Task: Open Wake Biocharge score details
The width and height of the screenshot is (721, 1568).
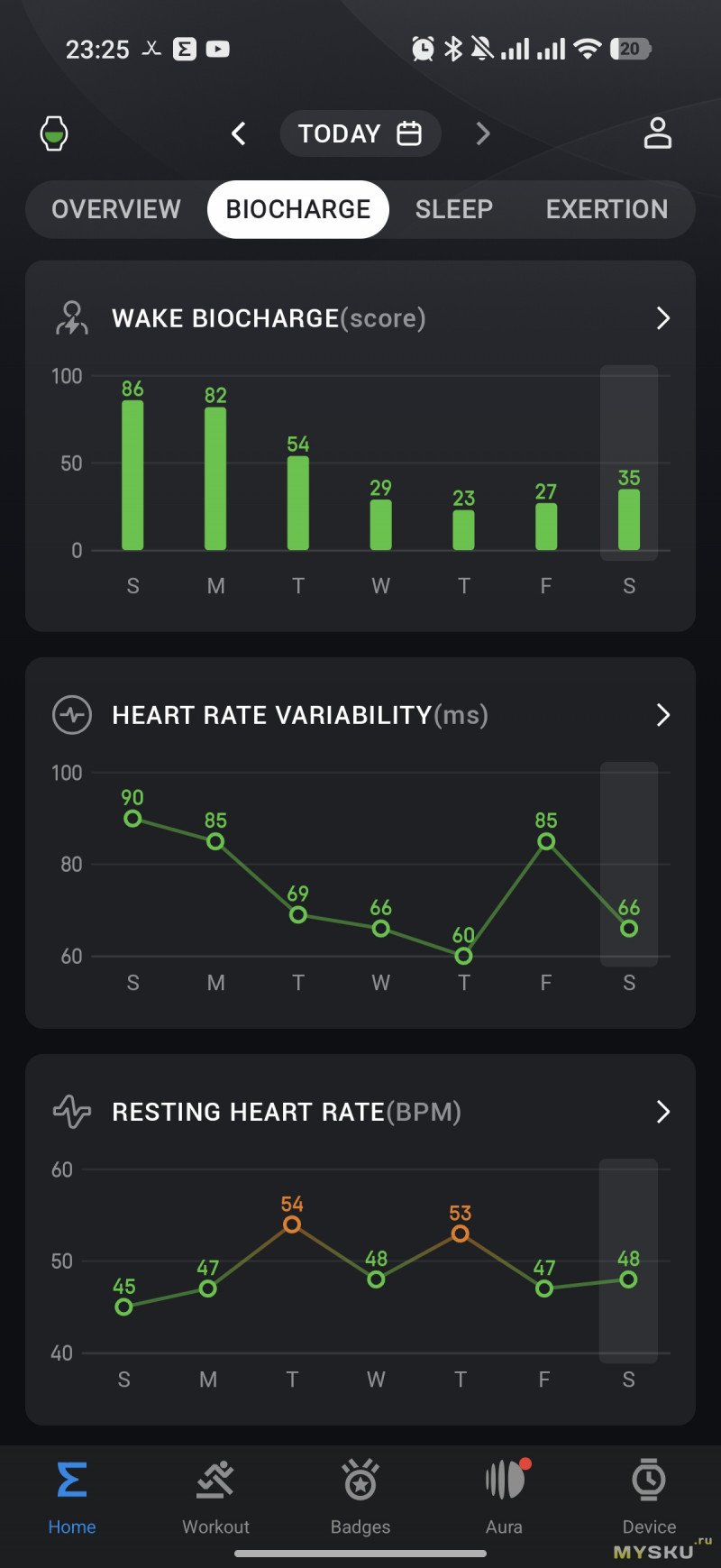Action: [663, 318]
